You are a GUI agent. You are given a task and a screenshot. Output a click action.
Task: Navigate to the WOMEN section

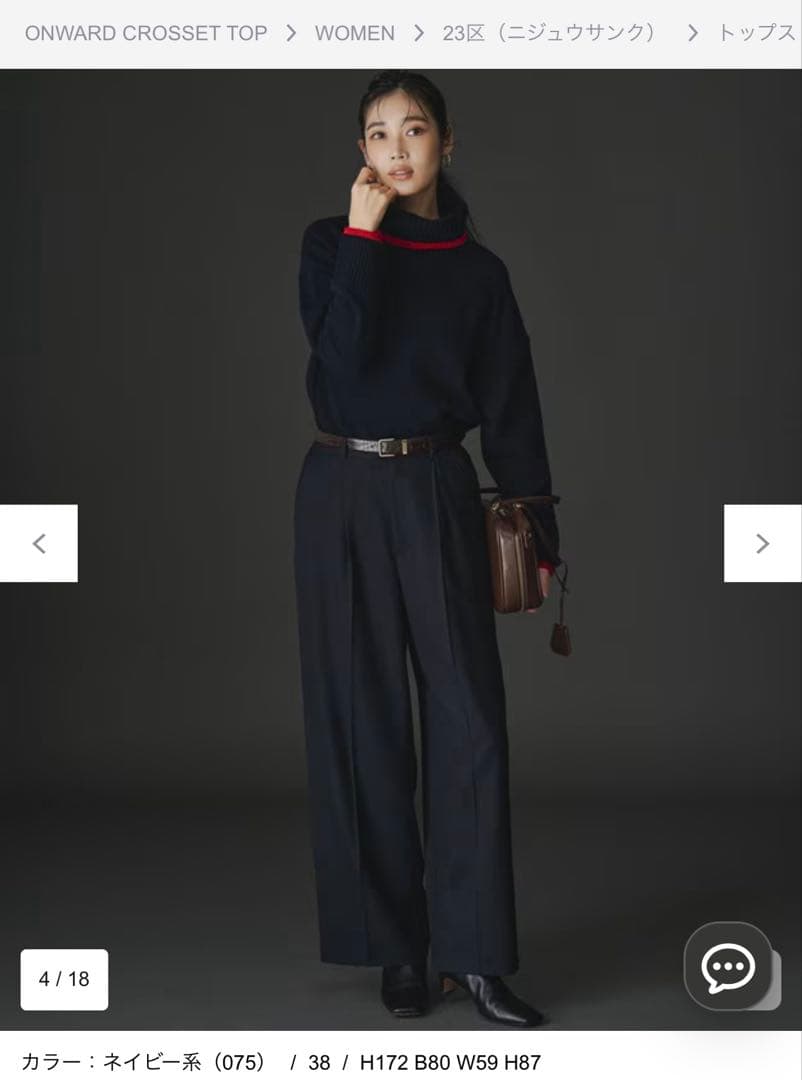(355, 33)
